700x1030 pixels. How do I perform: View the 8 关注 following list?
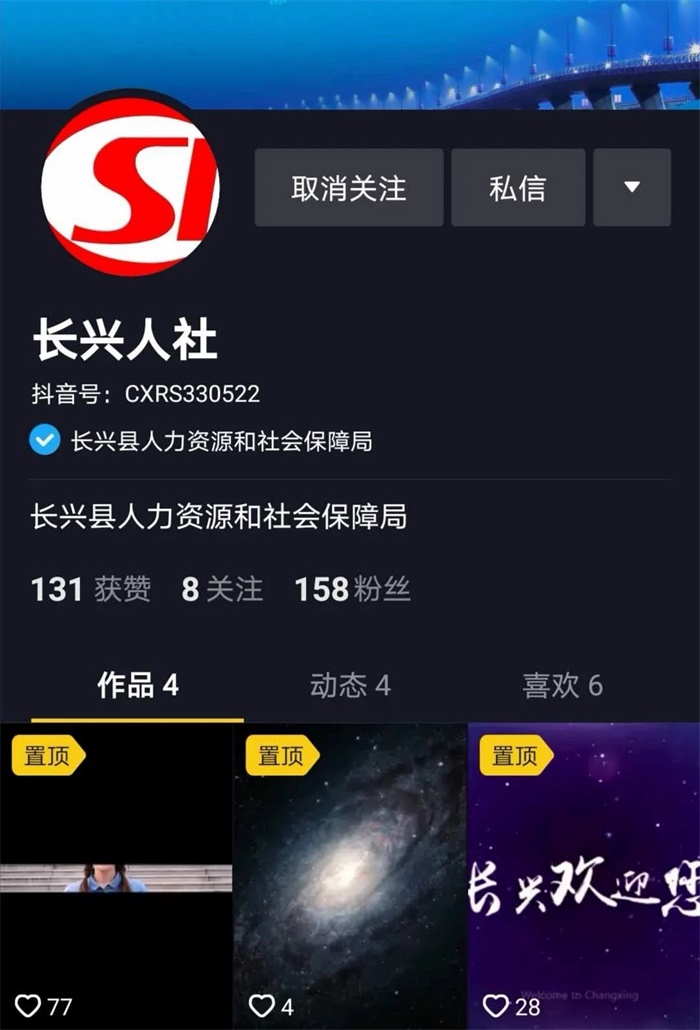point(222,590)
